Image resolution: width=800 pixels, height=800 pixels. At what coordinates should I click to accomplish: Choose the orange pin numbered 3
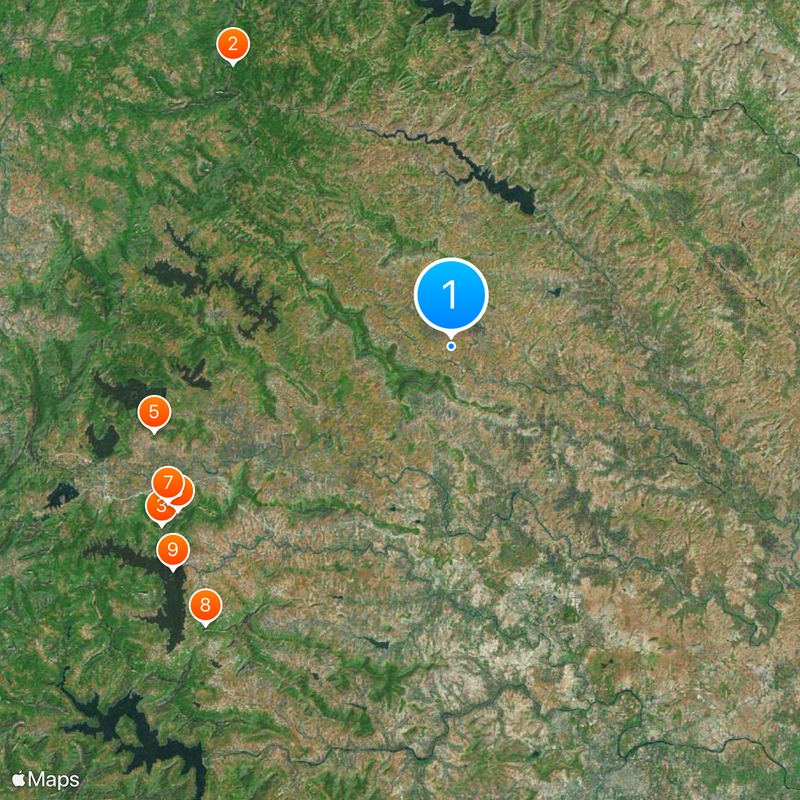click(x=158, y=510)
